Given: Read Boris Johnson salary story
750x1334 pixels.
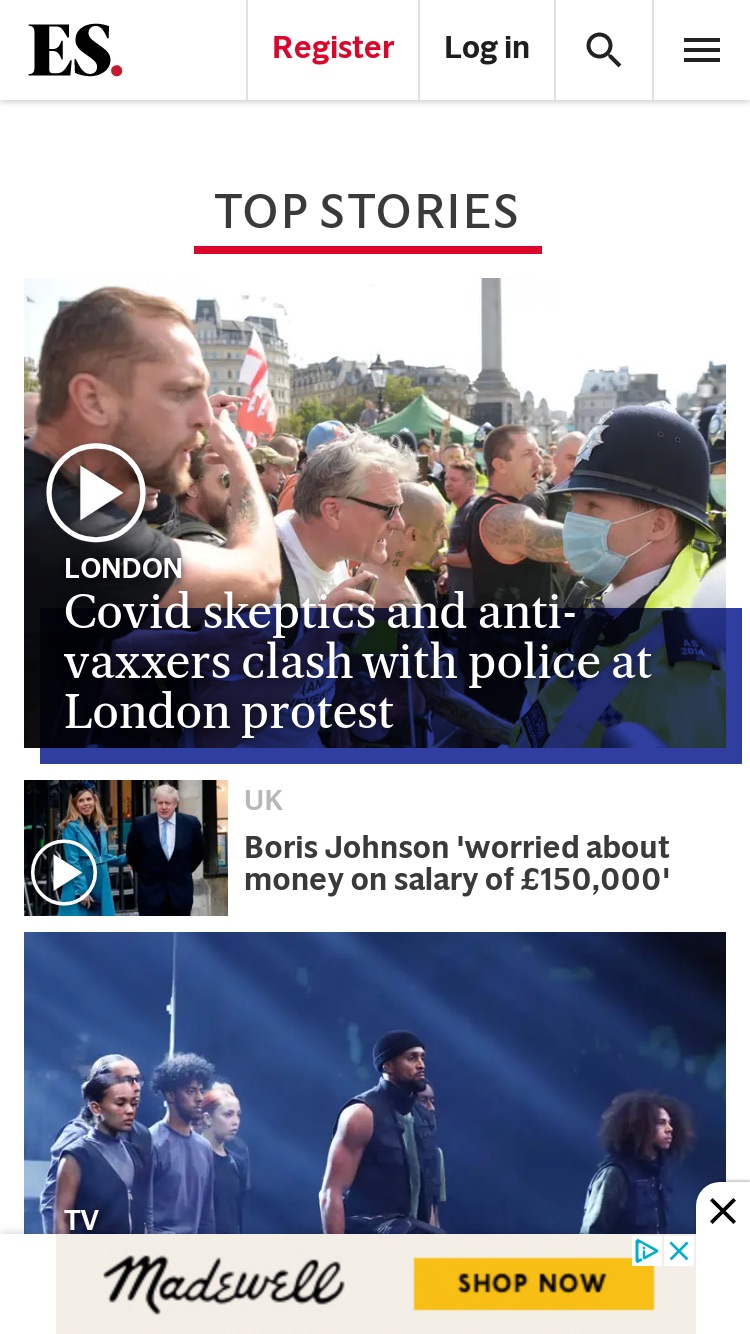Looking at the screenshot, I should pos(457,863).
